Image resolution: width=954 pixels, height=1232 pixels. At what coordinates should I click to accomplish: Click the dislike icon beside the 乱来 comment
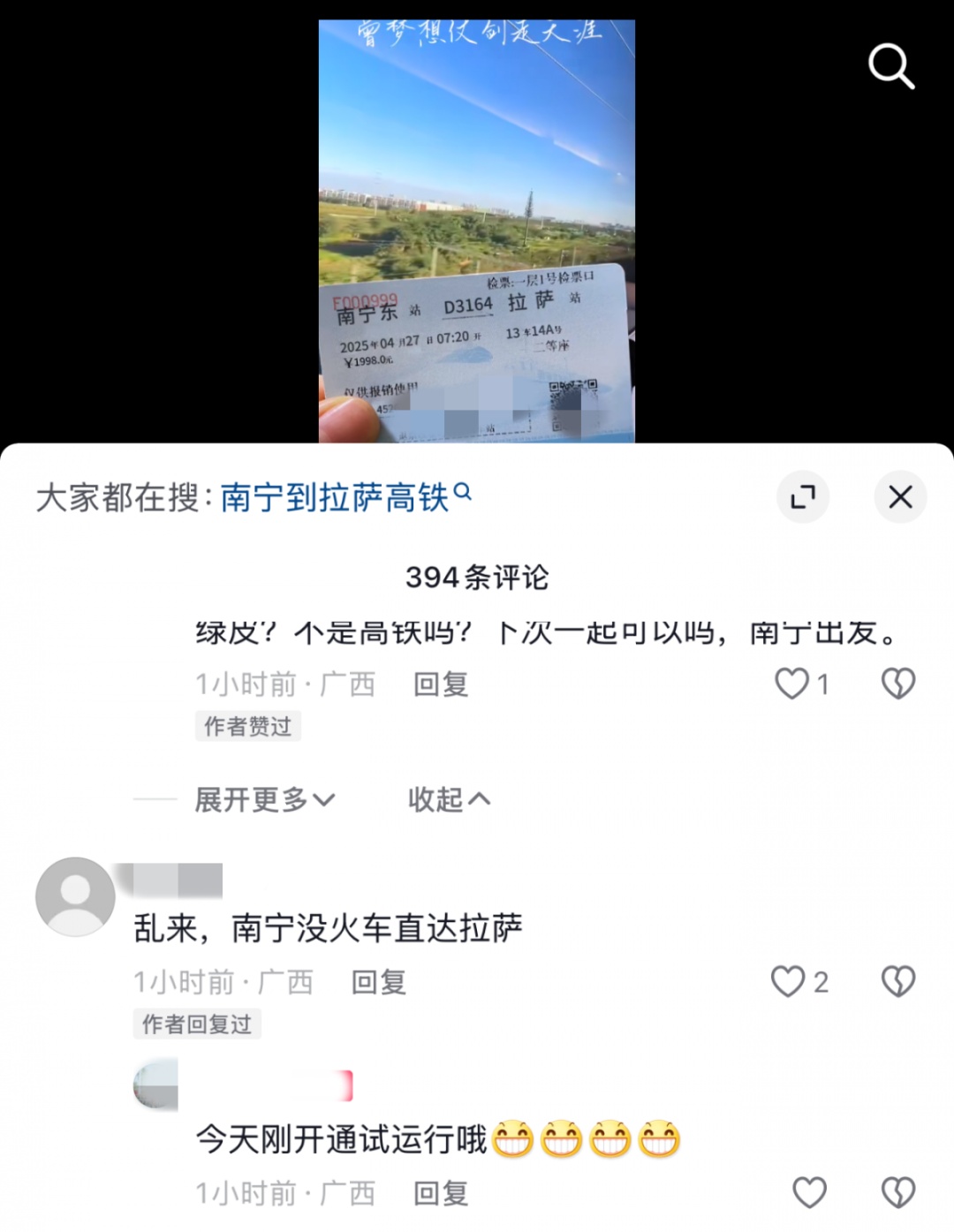pos(898,981)
